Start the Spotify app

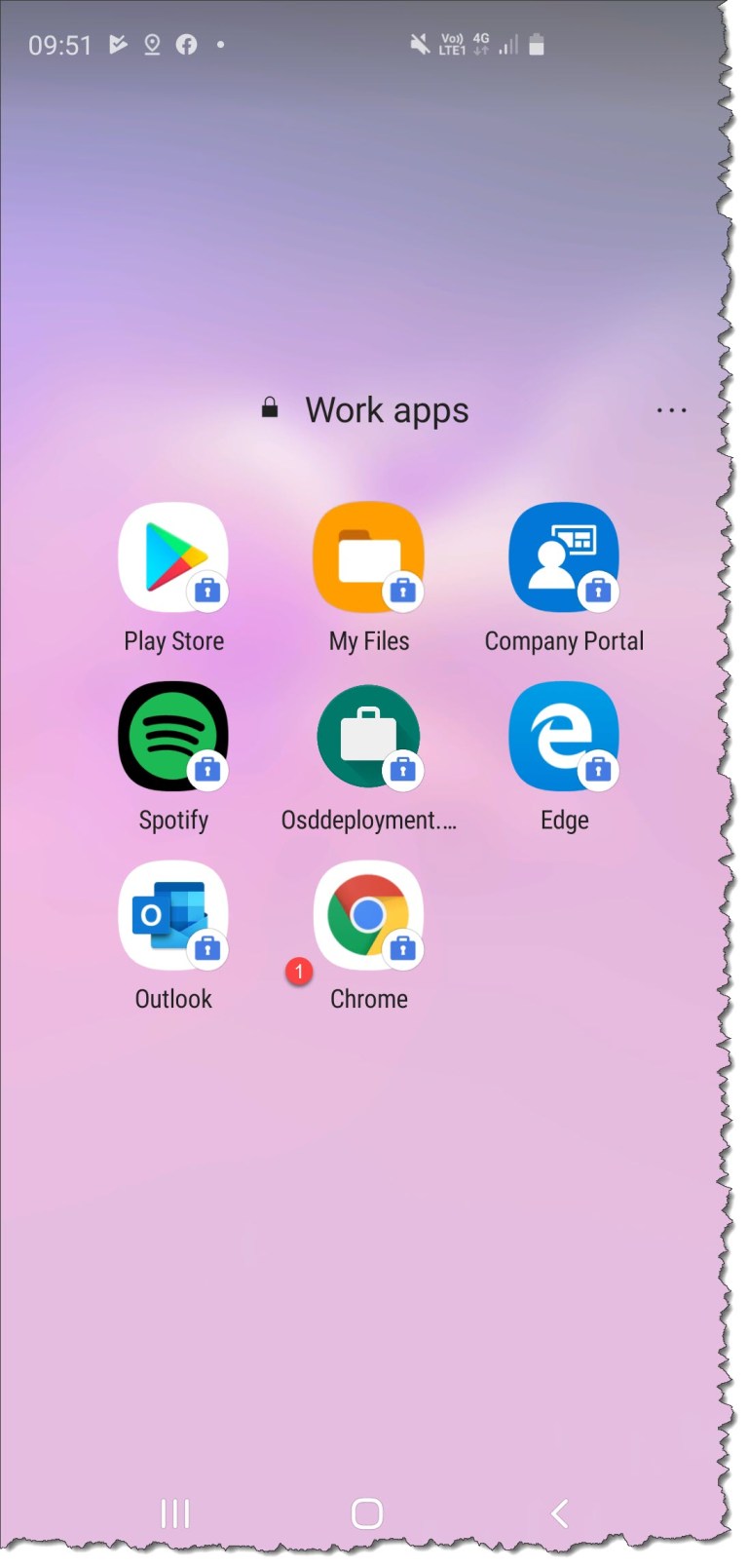(173, 736)
